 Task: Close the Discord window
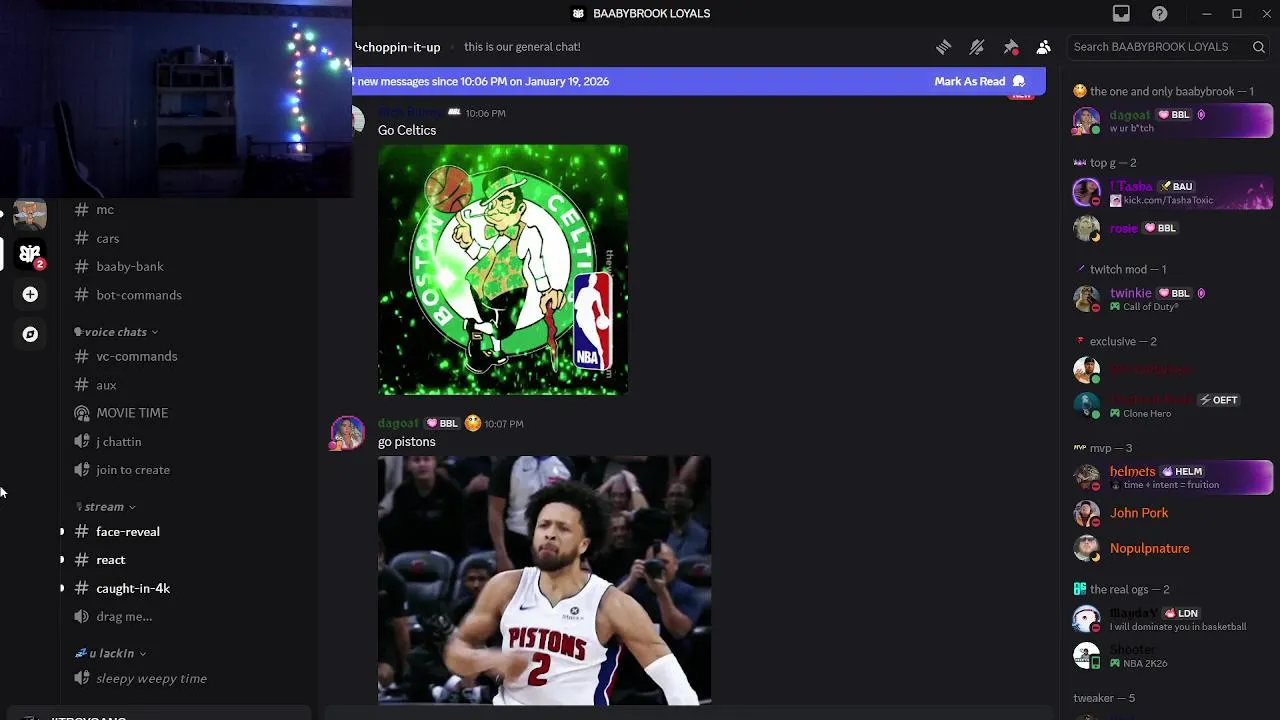[1266, 13]
